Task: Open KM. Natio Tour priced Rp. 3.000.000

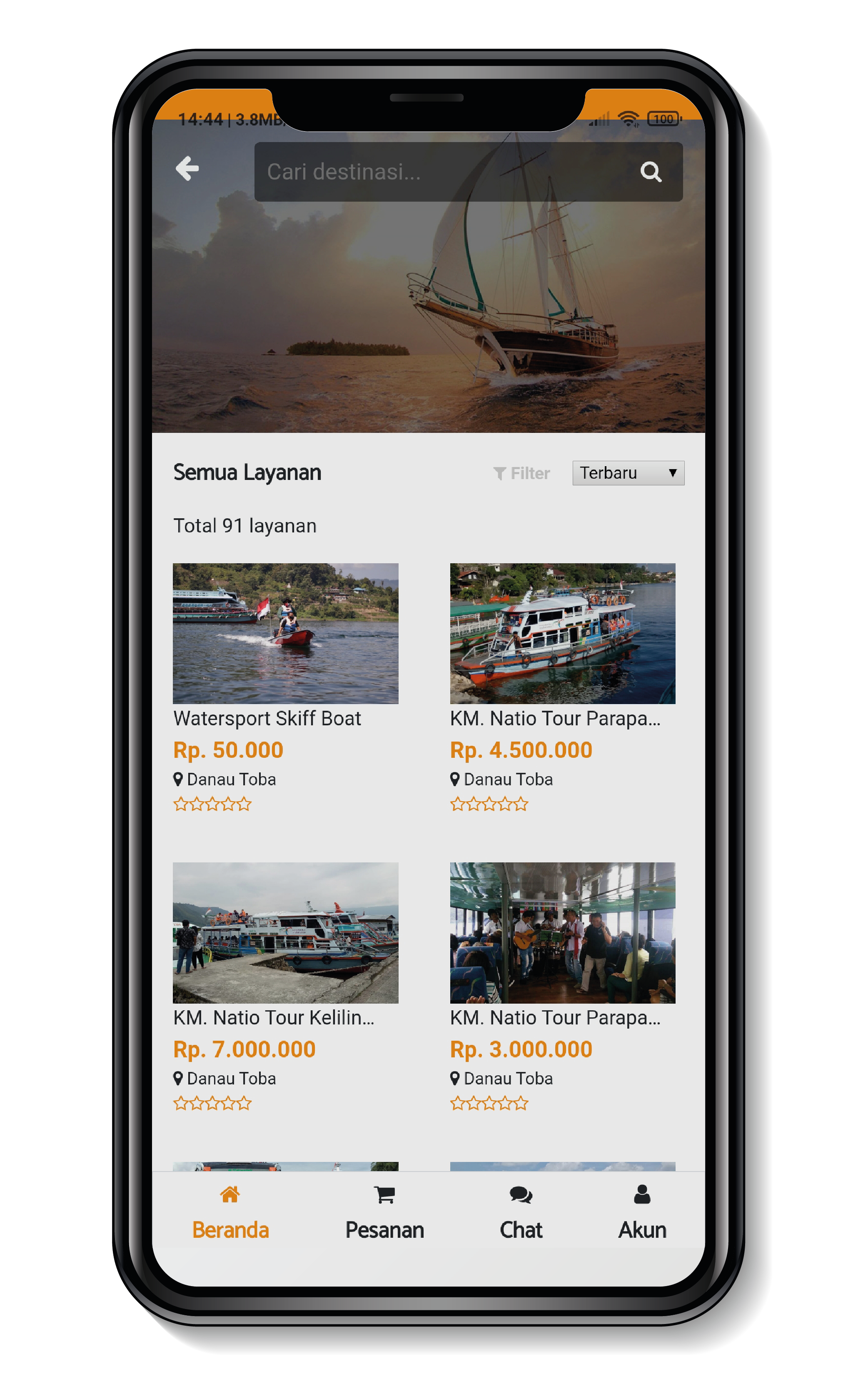Action: (562, 932)
